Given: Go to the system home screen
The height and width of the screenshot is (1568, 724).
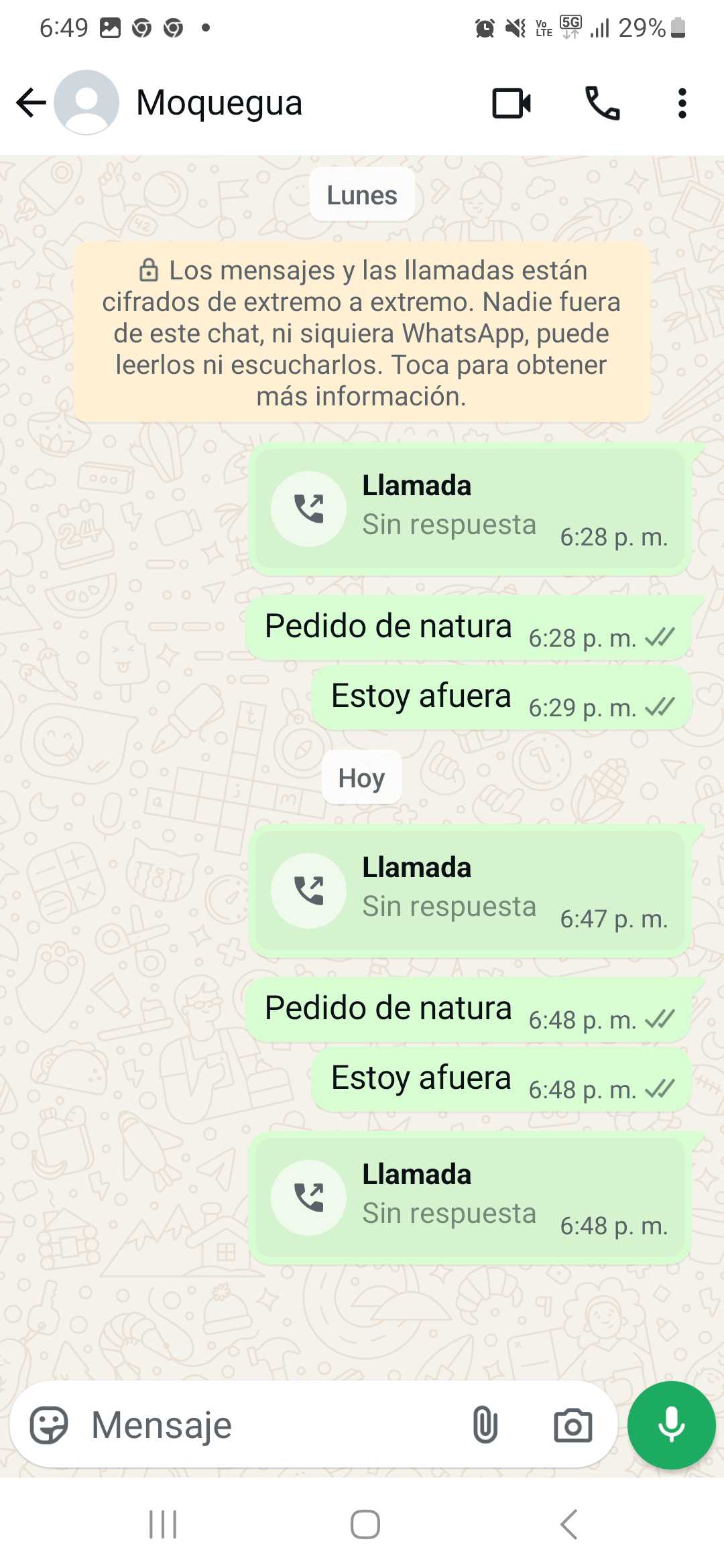Looking at the screenshot, I should pos(365,1524).
